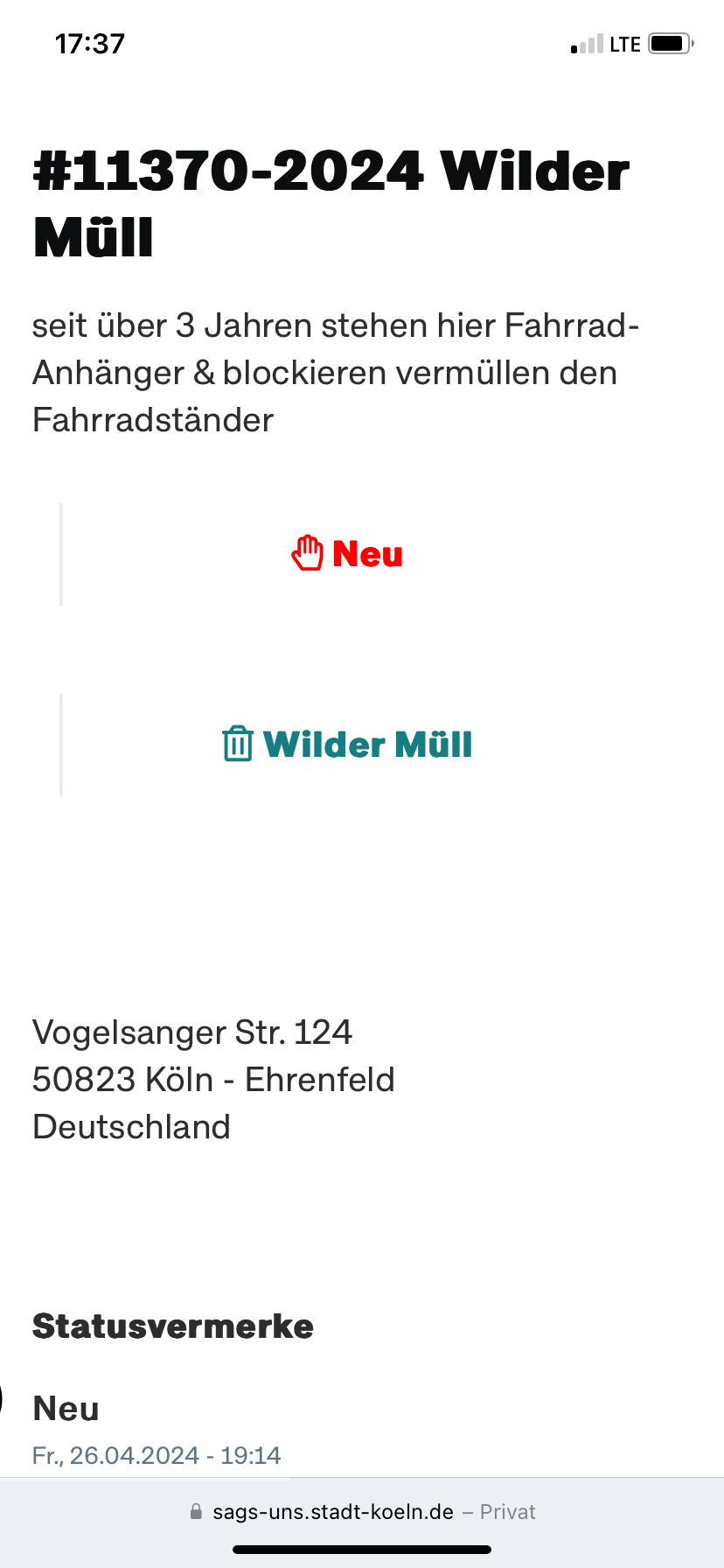Select the report title #11370-2024 Wilder Müll
Screen dimensions: 724x1568
tap(331, 202)
